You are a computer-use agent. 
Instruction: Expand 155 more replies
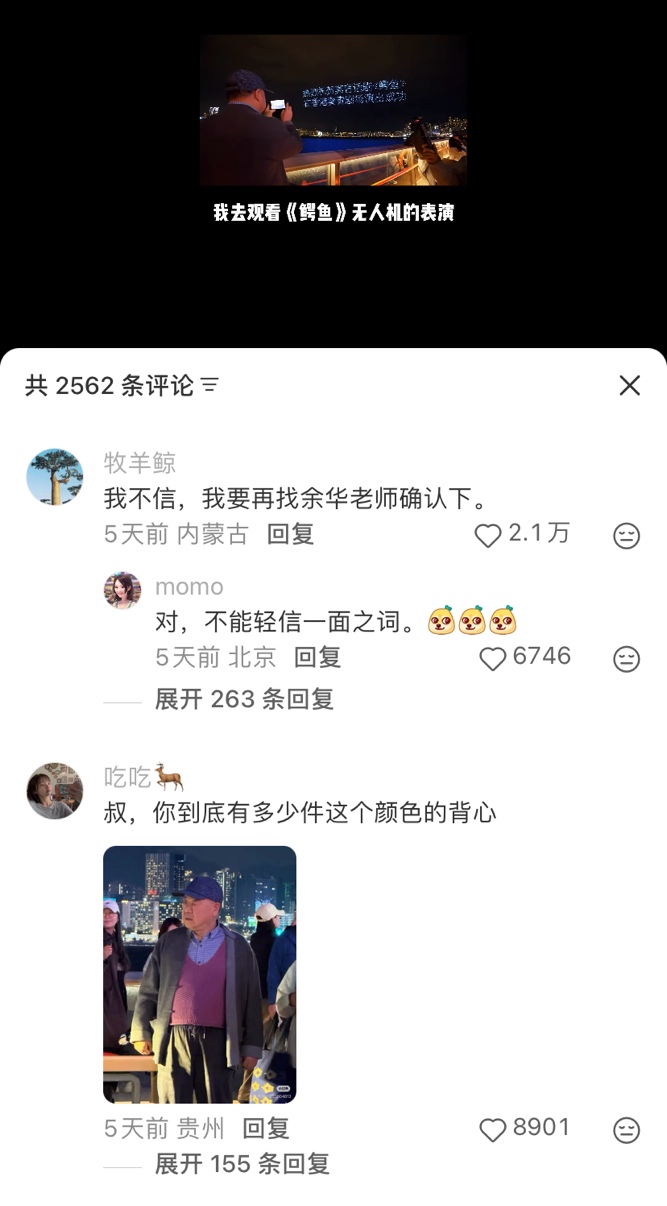242,1164
